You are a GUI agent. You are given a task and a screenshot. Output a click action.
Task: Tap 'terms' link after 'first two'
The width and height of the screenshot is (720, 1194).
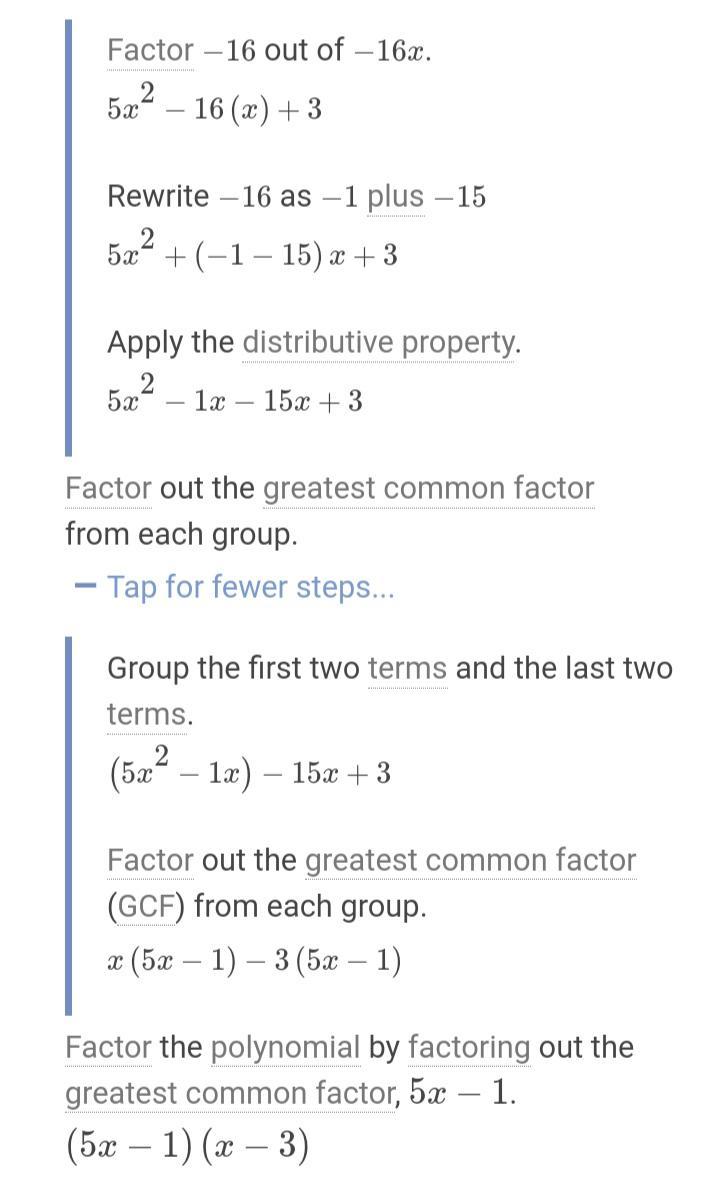[407, 668]
